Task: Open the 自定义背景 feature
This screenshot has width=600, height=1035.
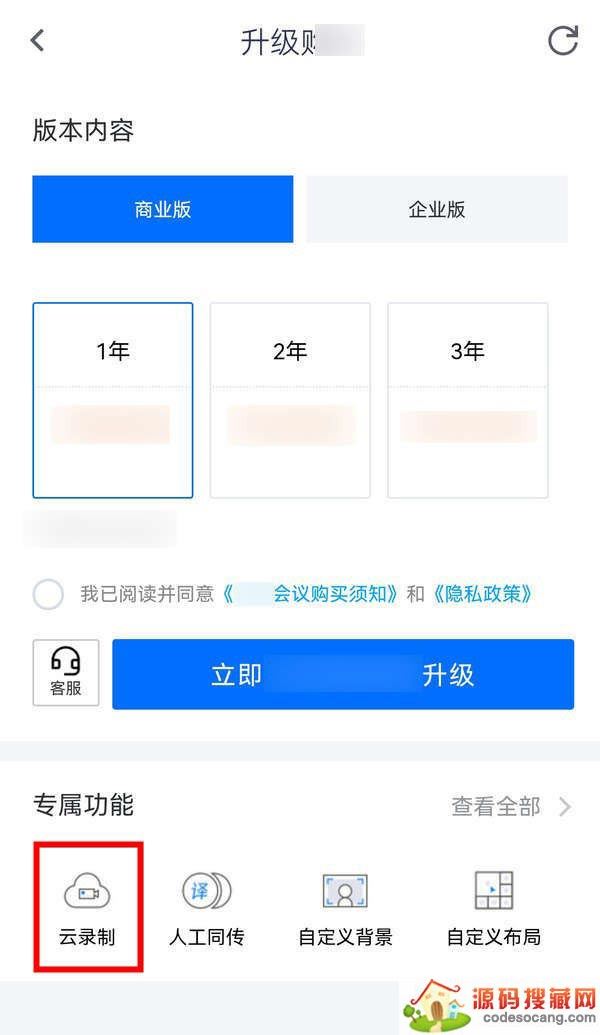Action: click(x=345, y=907)
